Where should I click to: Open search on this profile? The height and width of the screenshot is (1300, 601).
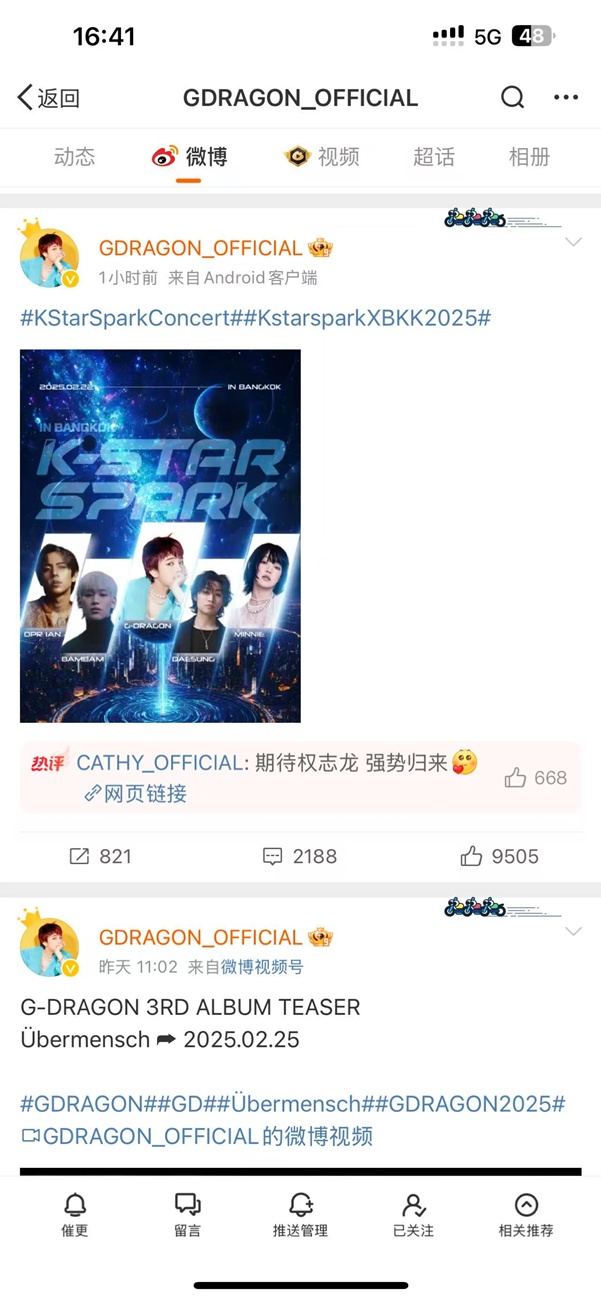tap(512, 97)
